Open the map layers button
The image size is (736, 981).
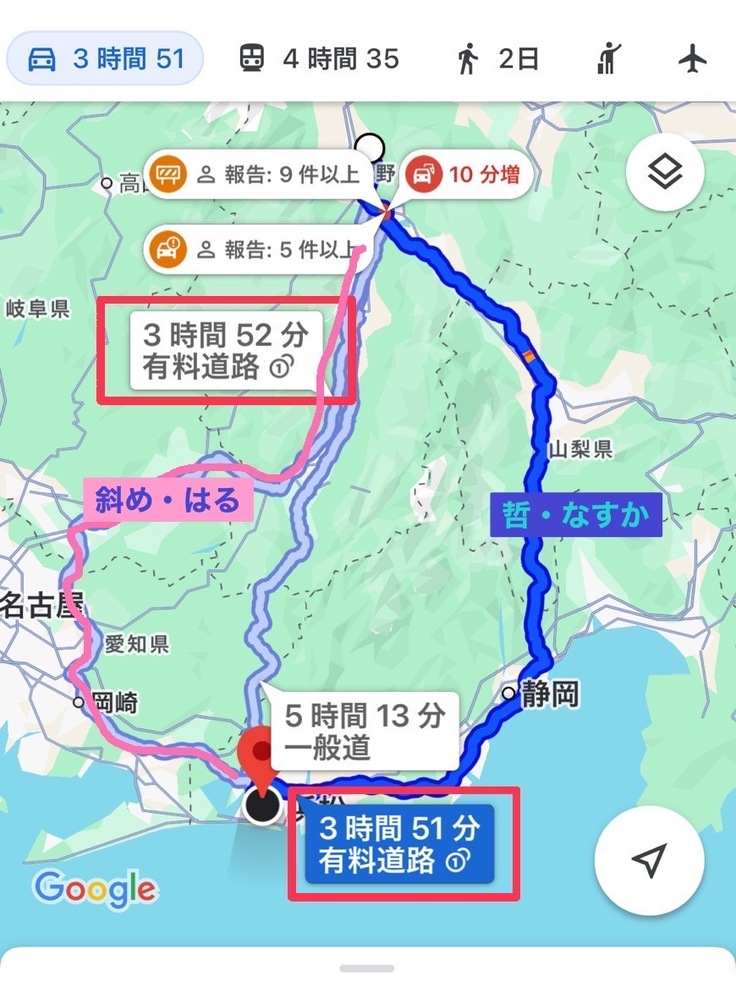[x=665, y=174]
